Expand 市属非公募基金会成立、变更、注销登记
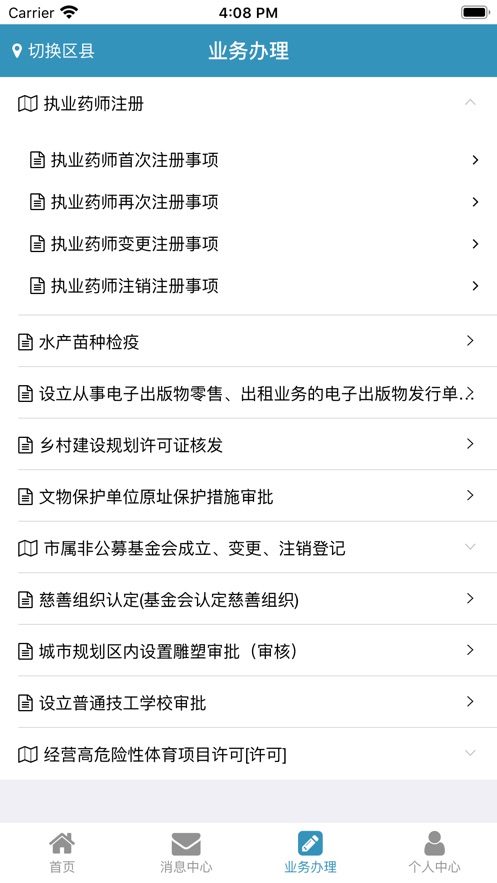Image resolution: width=497 pixels, height=883 pixels. pyautogui.click(x=248, y=547)
